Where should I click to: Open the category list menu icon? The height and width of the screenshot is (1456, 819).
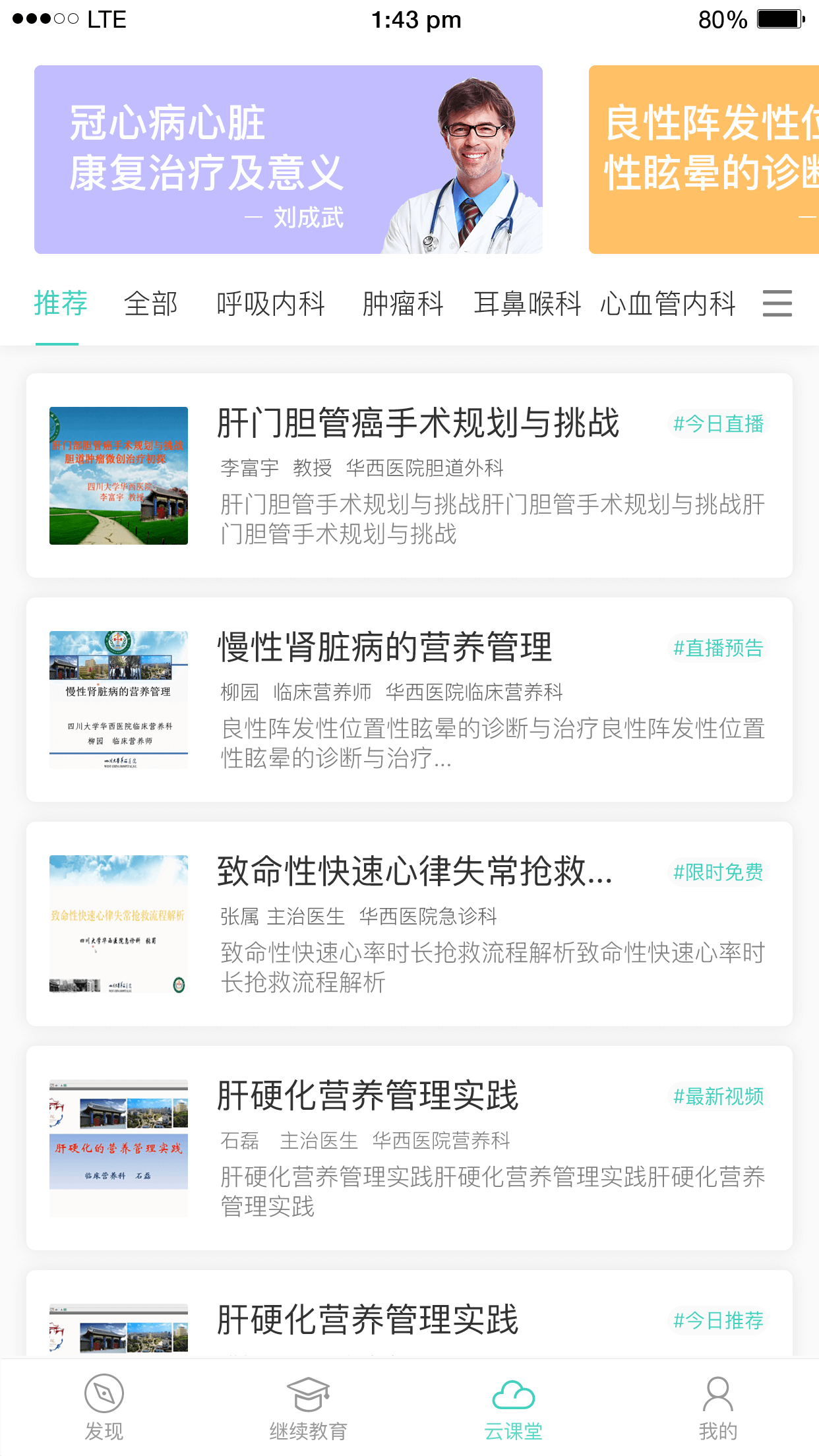(777, 304)
